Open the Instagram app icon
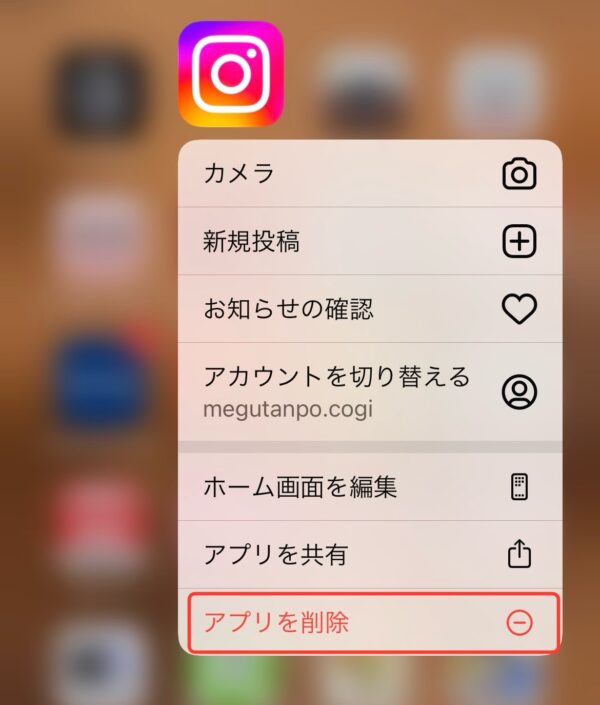The width and height of the screenshot is (600, 705). 231,74
